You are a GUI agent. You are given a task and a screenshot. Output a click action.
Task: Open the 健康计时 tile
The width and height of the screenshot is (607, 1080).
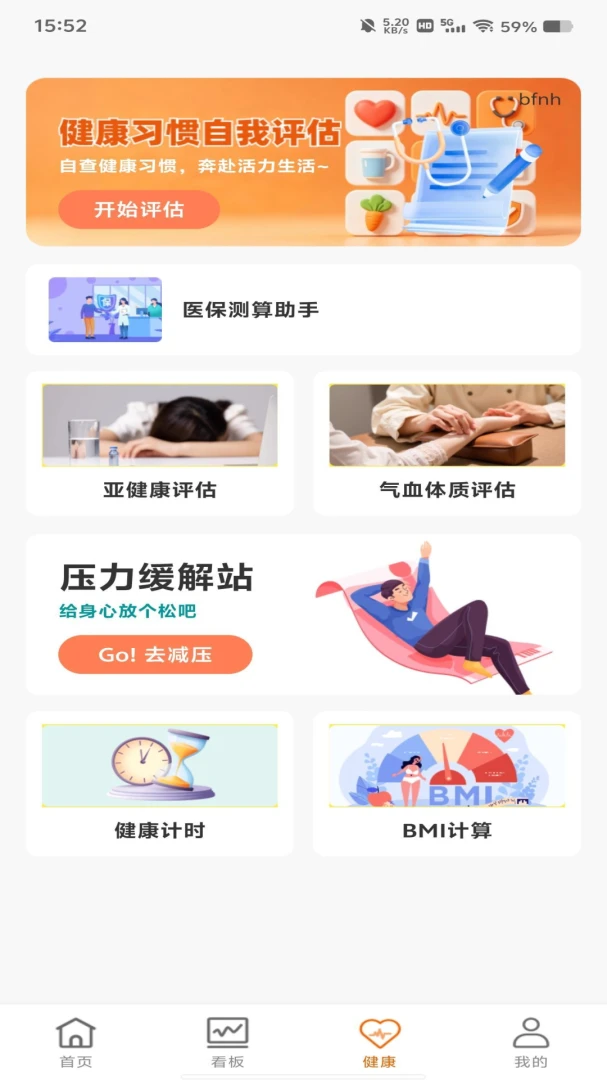(x=160, y=784)
